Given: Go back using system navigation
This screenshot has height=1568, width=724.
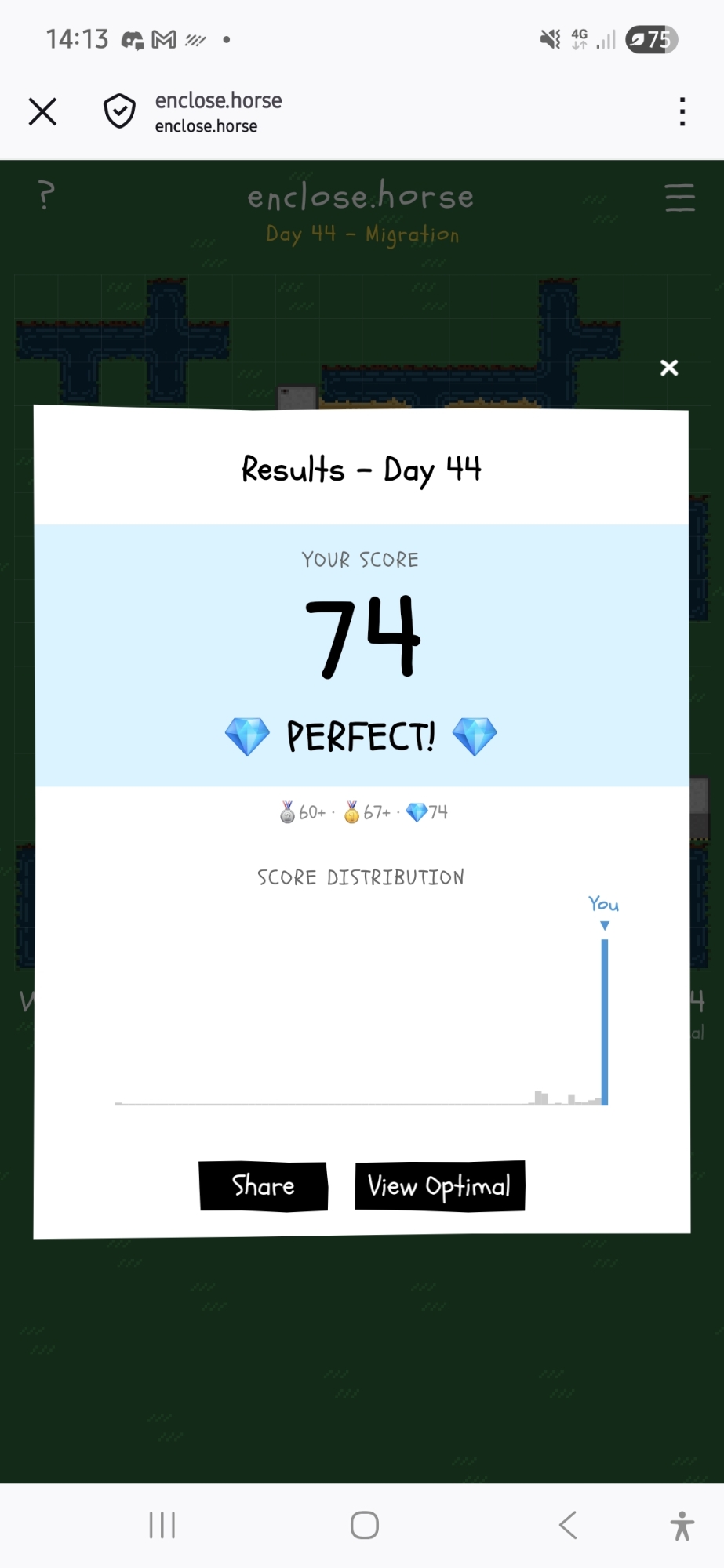Looking at the screenshot, I should [x=568, y=1525].
